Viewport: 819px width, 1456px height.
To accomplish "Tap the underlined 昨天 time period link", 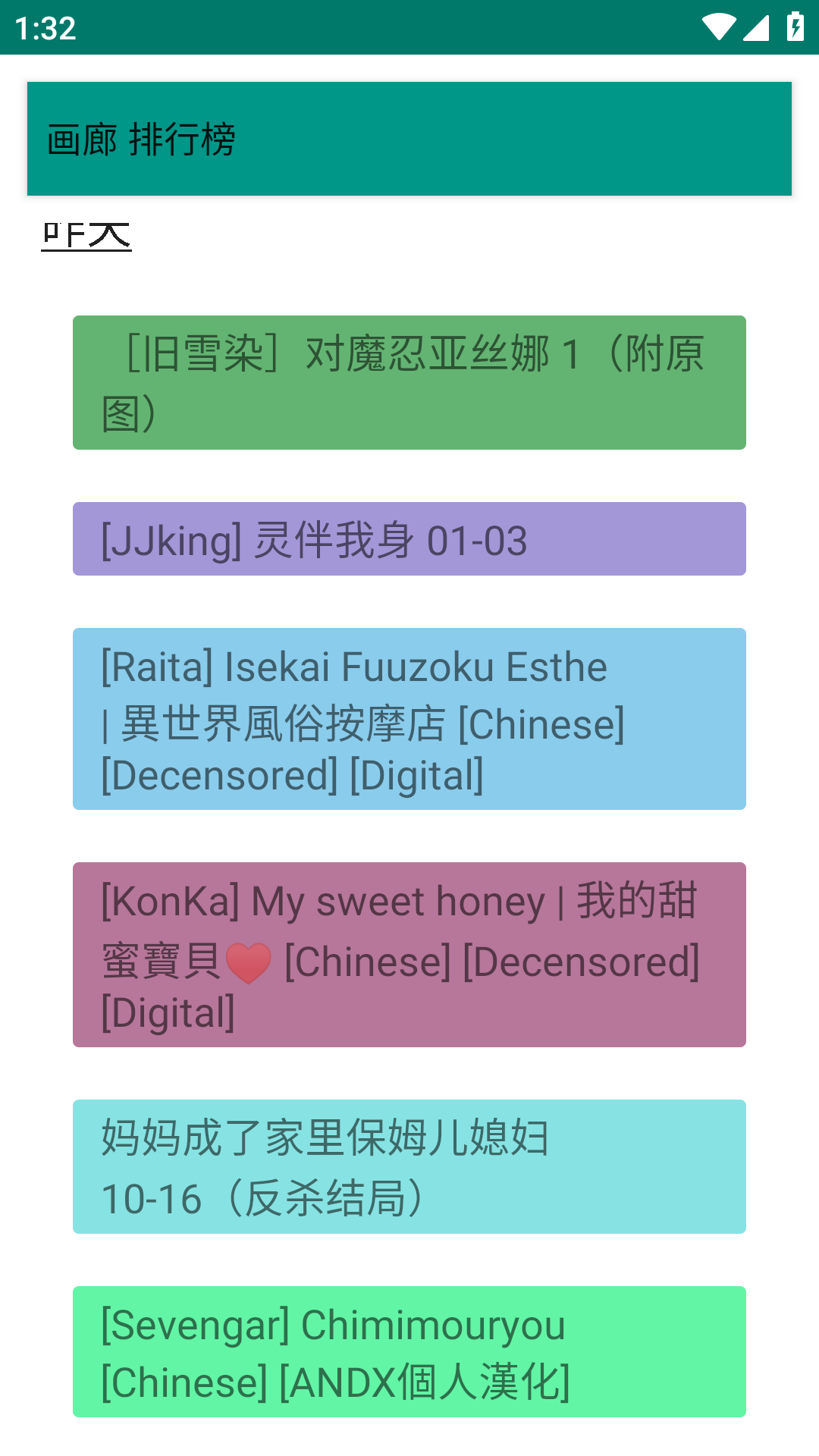I will coord(86,236).
